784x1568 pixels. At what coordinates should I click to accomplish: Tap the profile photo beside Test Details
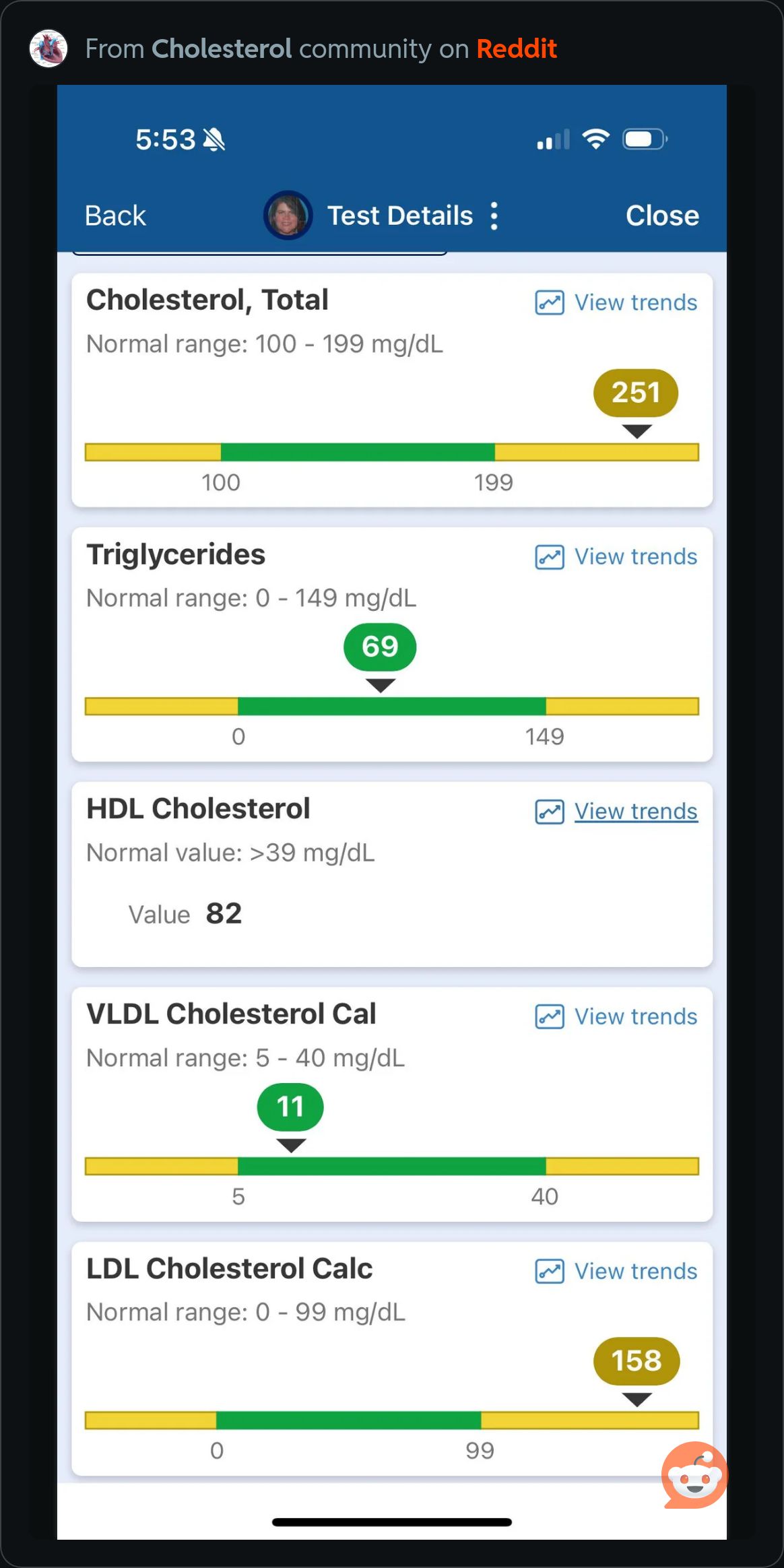click(x=288, y=216)
